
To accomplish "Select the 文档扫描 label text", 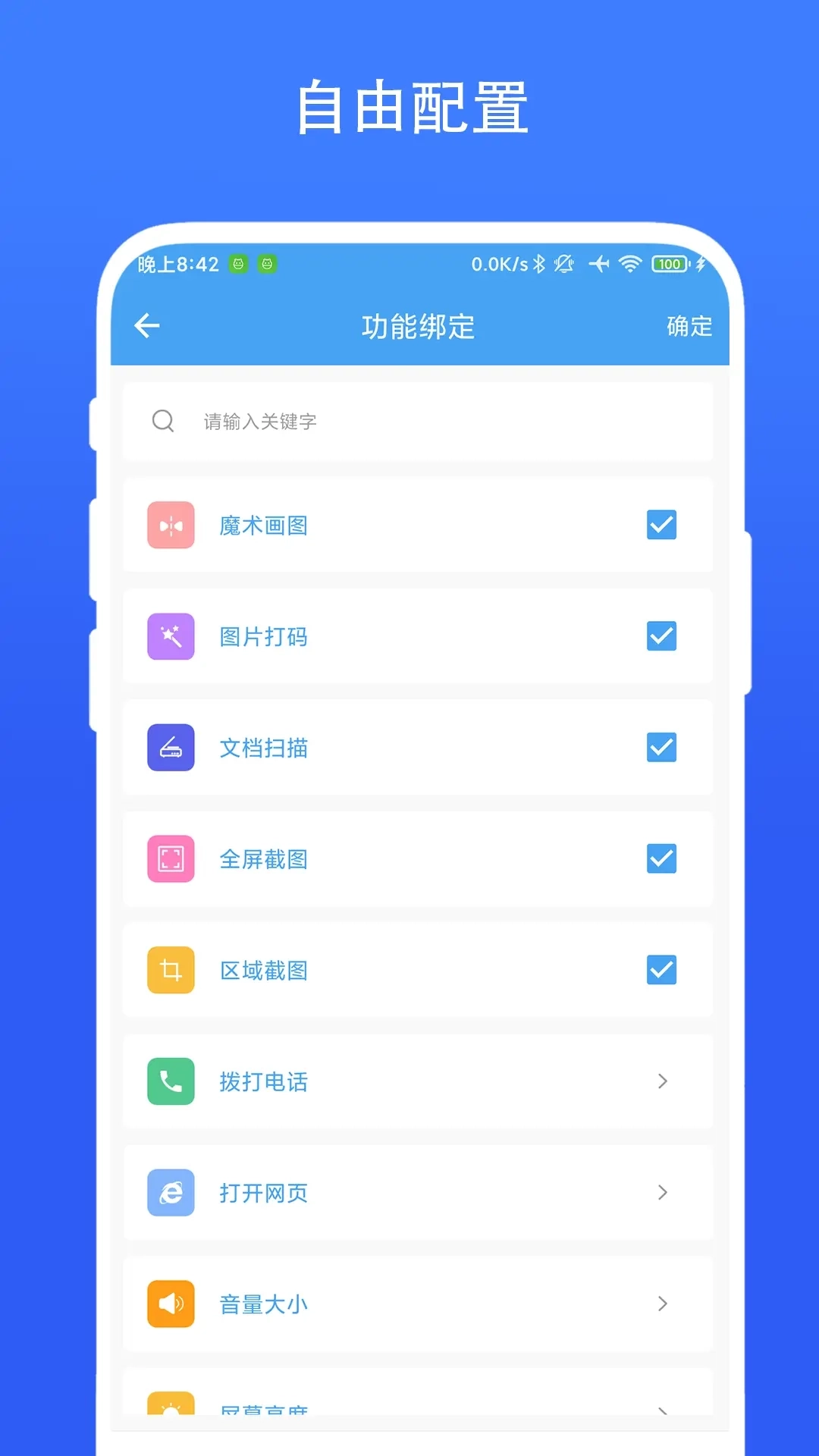I will click(262, 748).
